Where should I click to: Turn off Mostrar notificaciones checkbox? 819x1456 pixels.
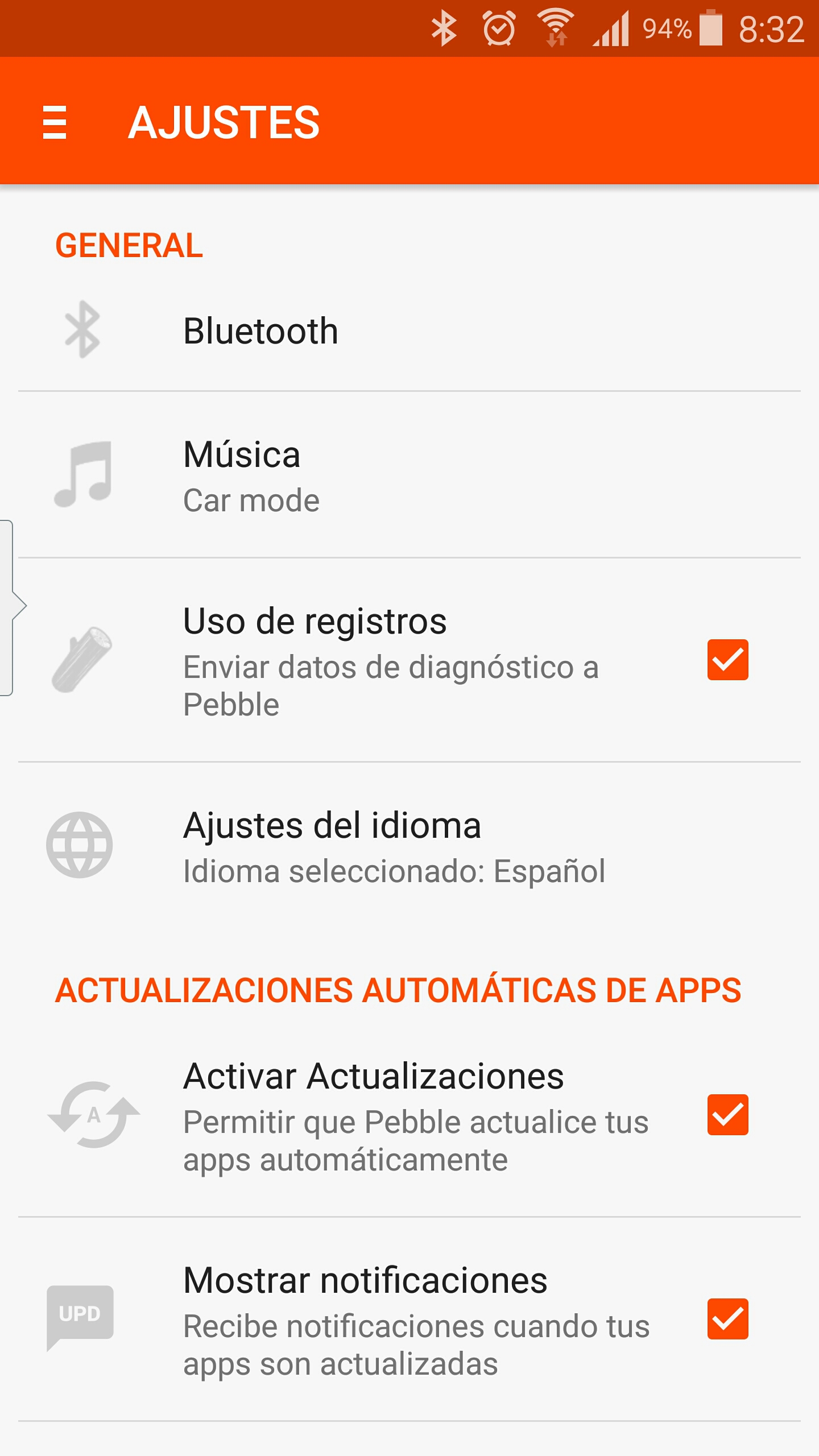(x=727, y=1319)
